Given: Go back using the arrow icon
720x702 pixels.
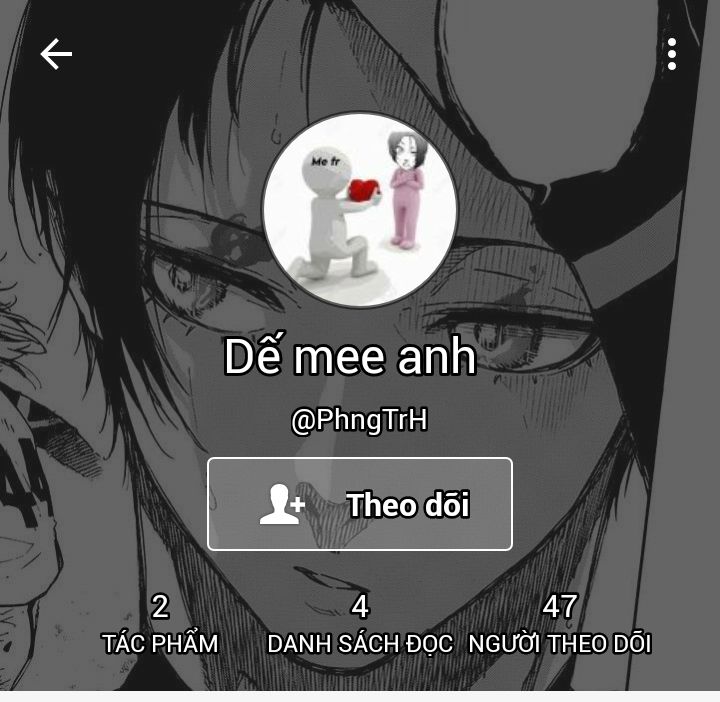Looking at the screenshot, I should (56, 54).
